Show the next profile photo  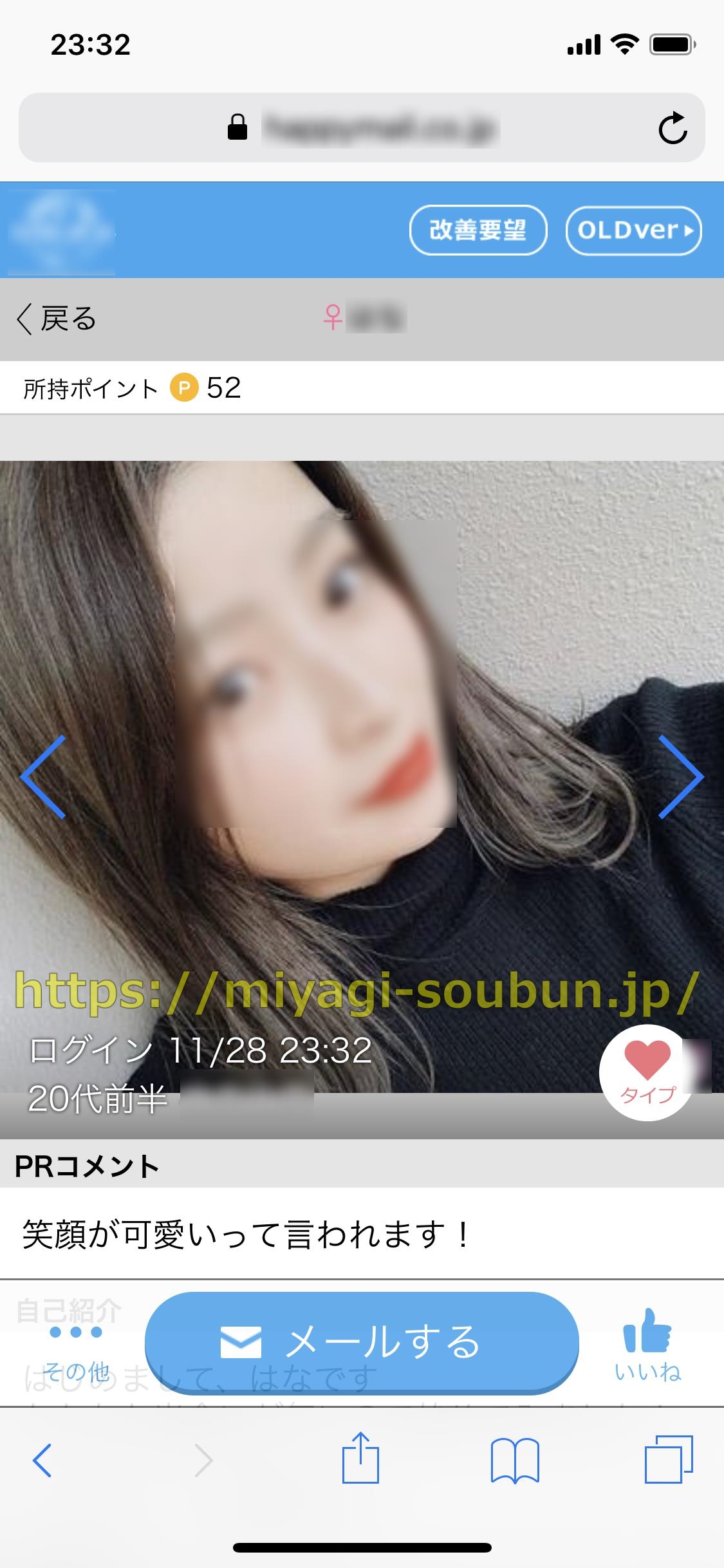click(680, 776)
